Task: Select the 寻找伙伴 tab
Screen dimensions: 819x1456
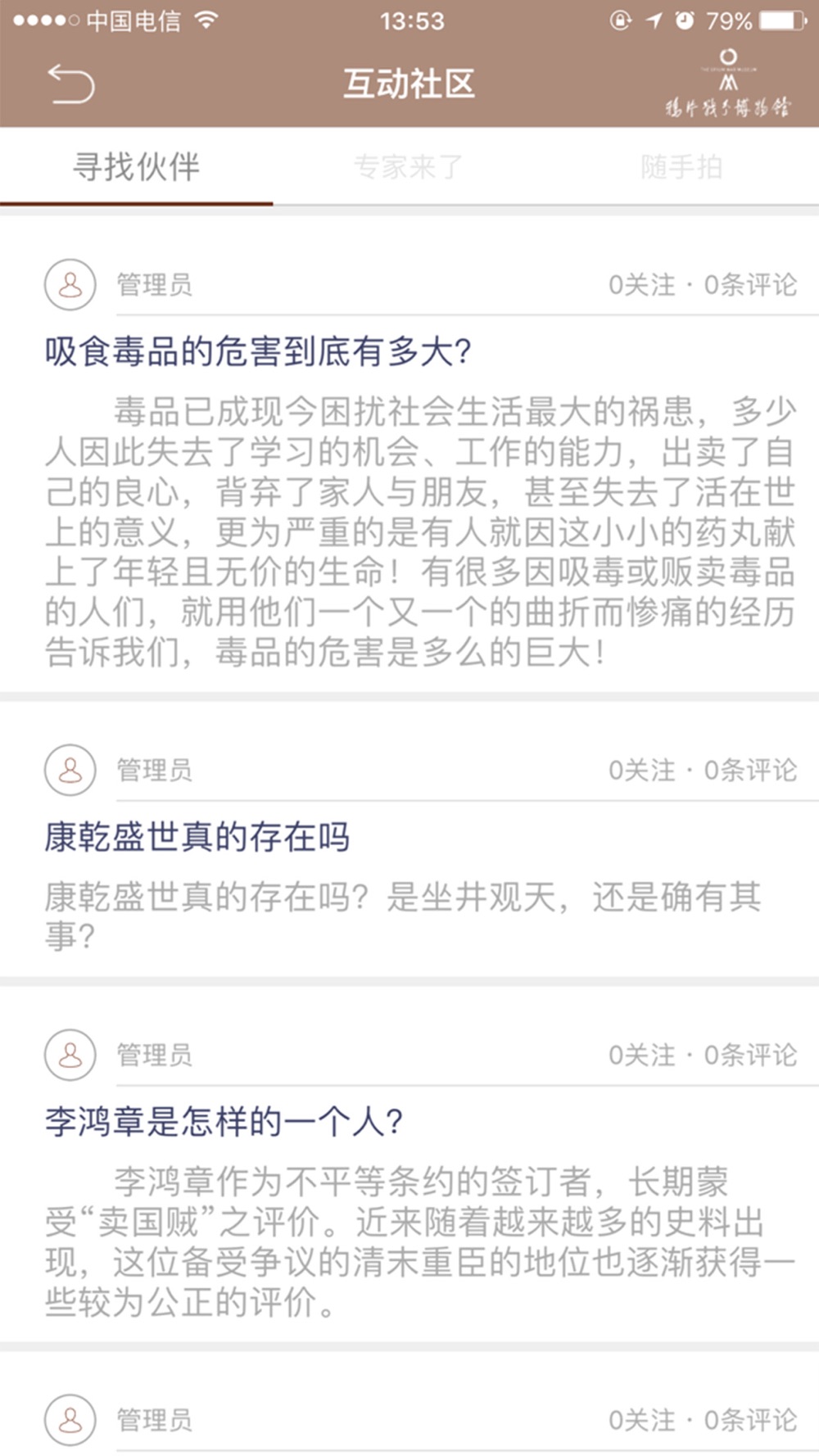Action: 136,167
